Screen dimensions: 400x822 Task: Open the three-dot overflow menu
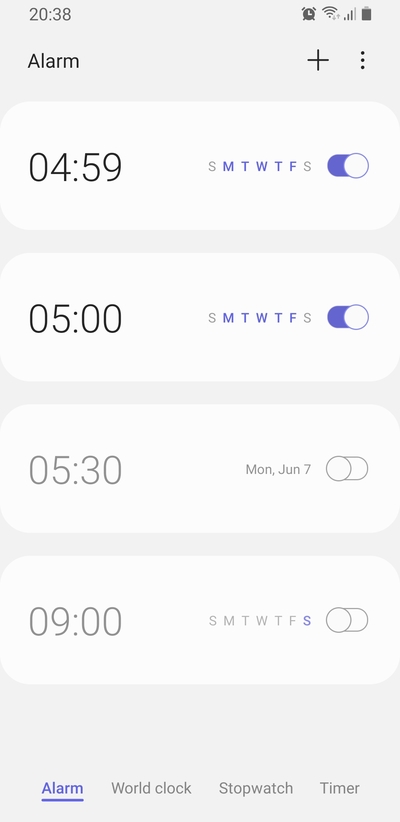coord(362,61)
